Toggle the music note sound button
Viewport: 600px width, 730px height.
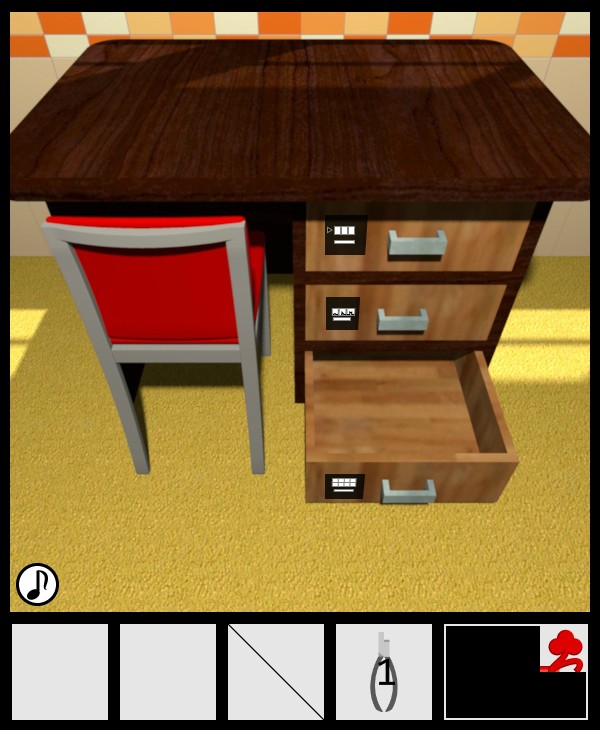[37, 584]
